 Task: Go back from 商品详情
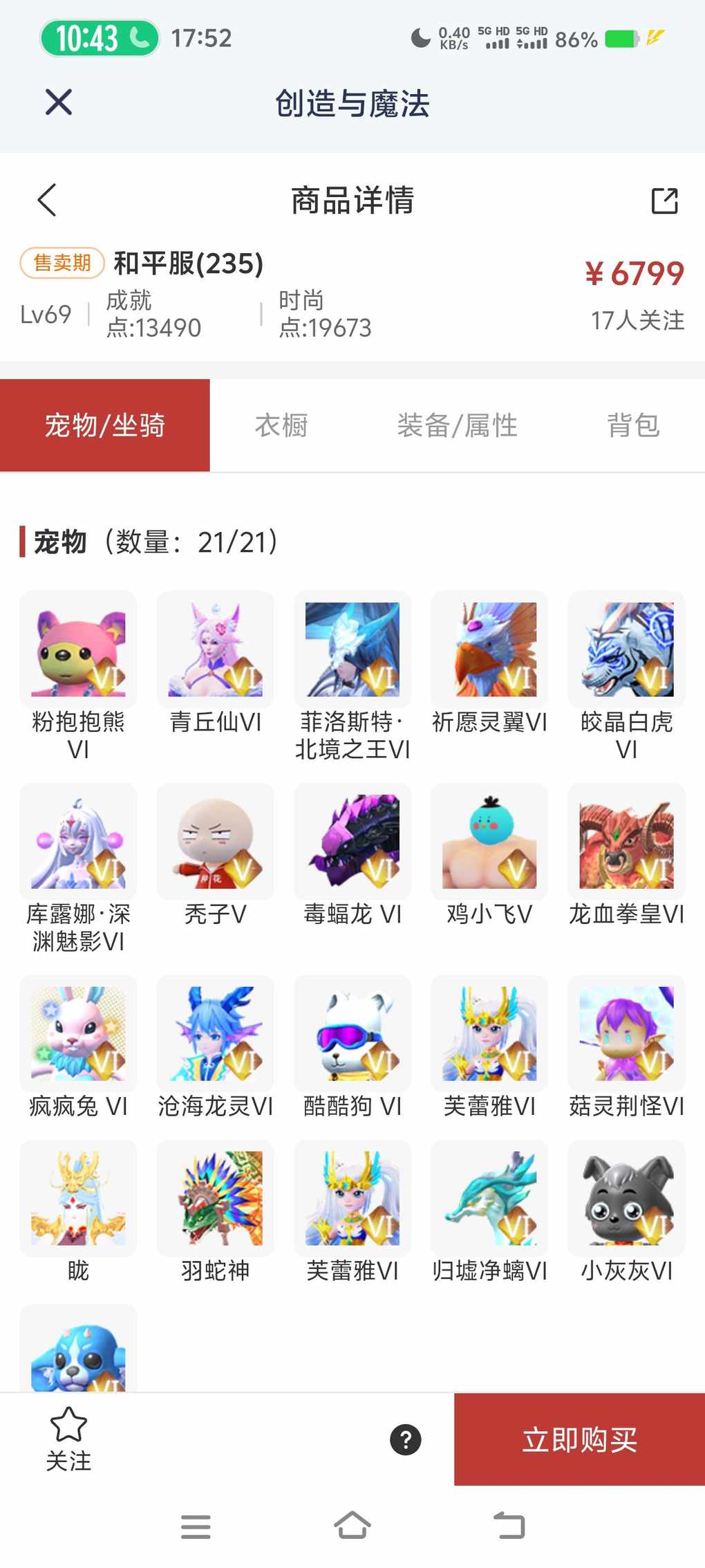pos(47,201)
